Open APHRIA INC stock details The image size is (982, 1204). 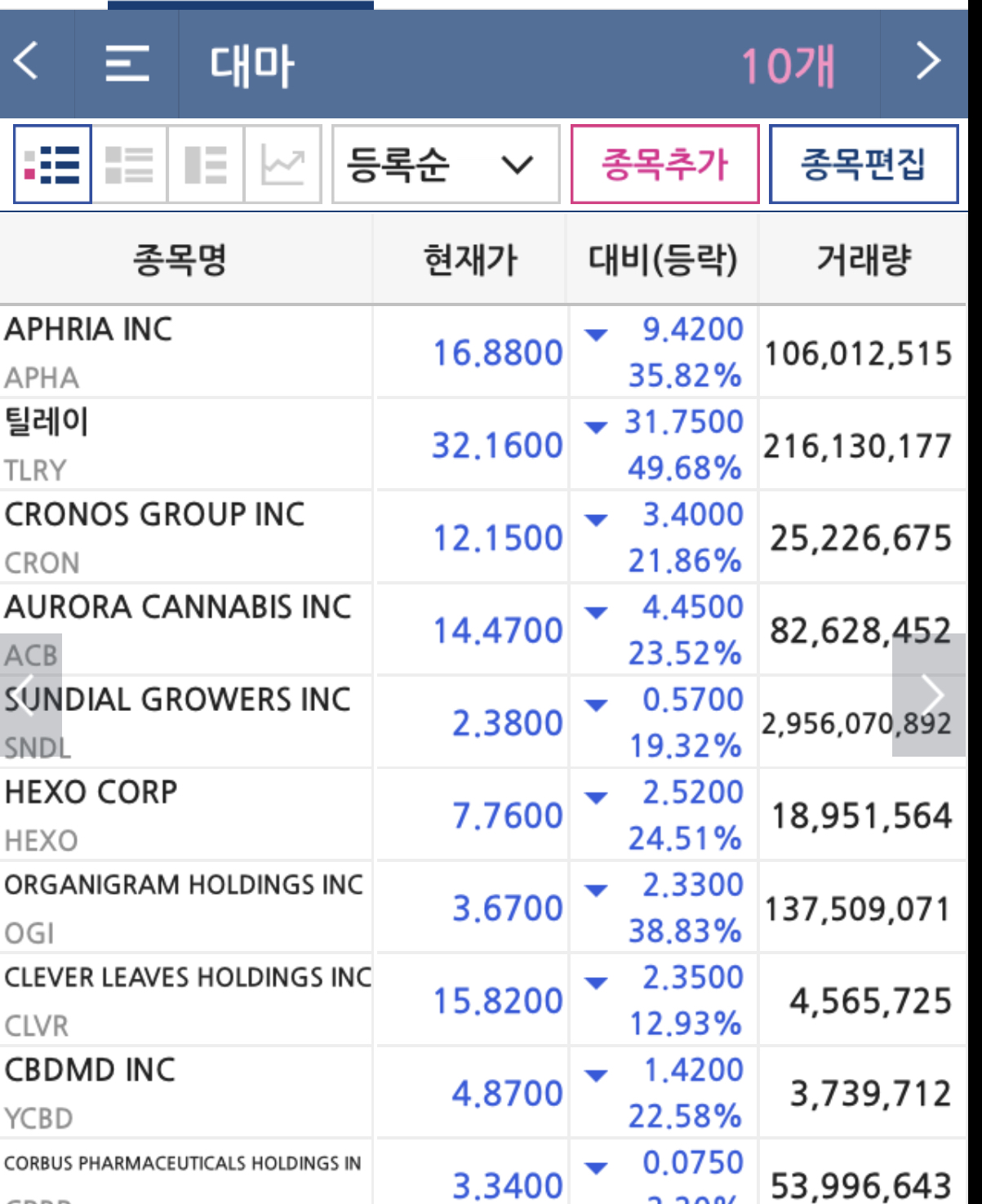(x=186, y=352)
